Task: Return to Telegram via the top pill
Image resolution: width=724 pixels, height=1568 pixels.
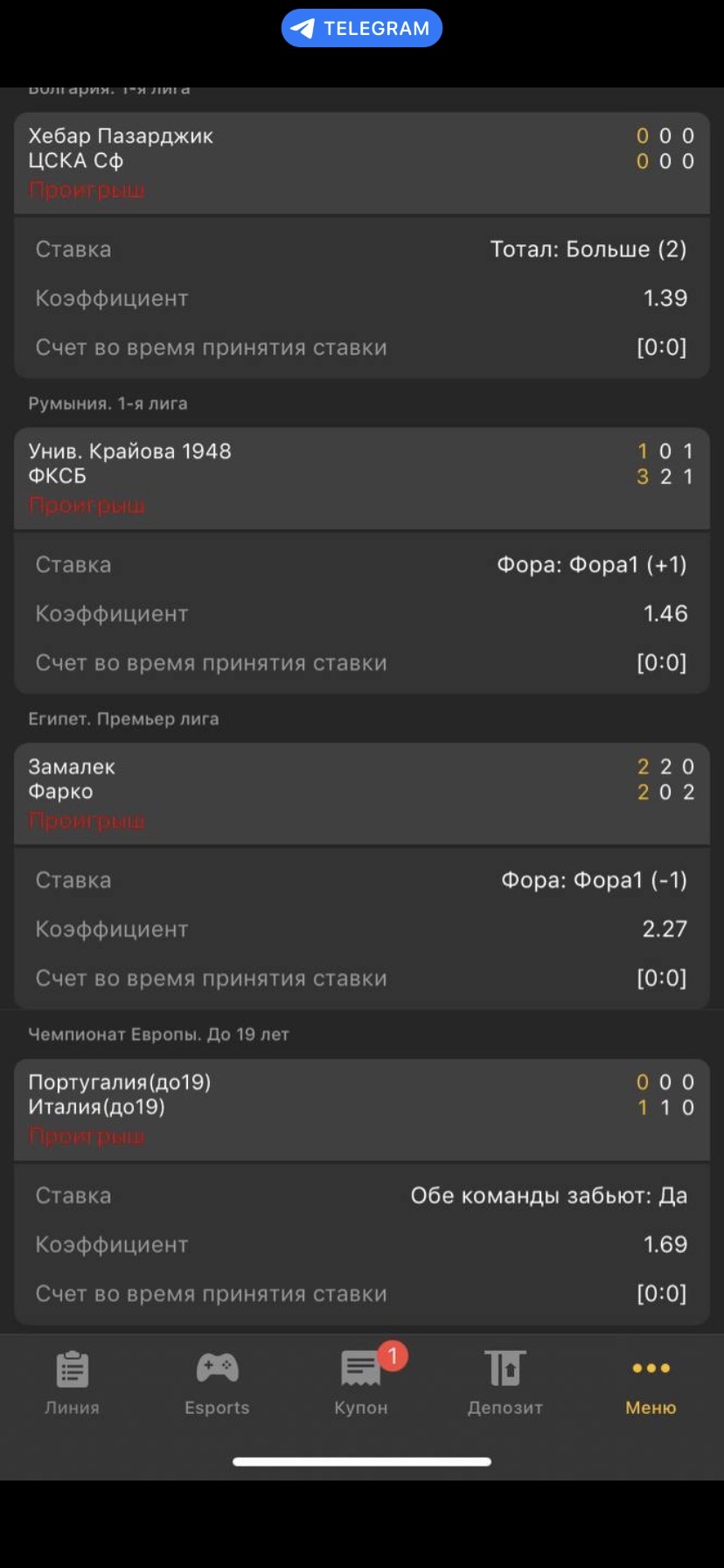Action: (361, 28)
